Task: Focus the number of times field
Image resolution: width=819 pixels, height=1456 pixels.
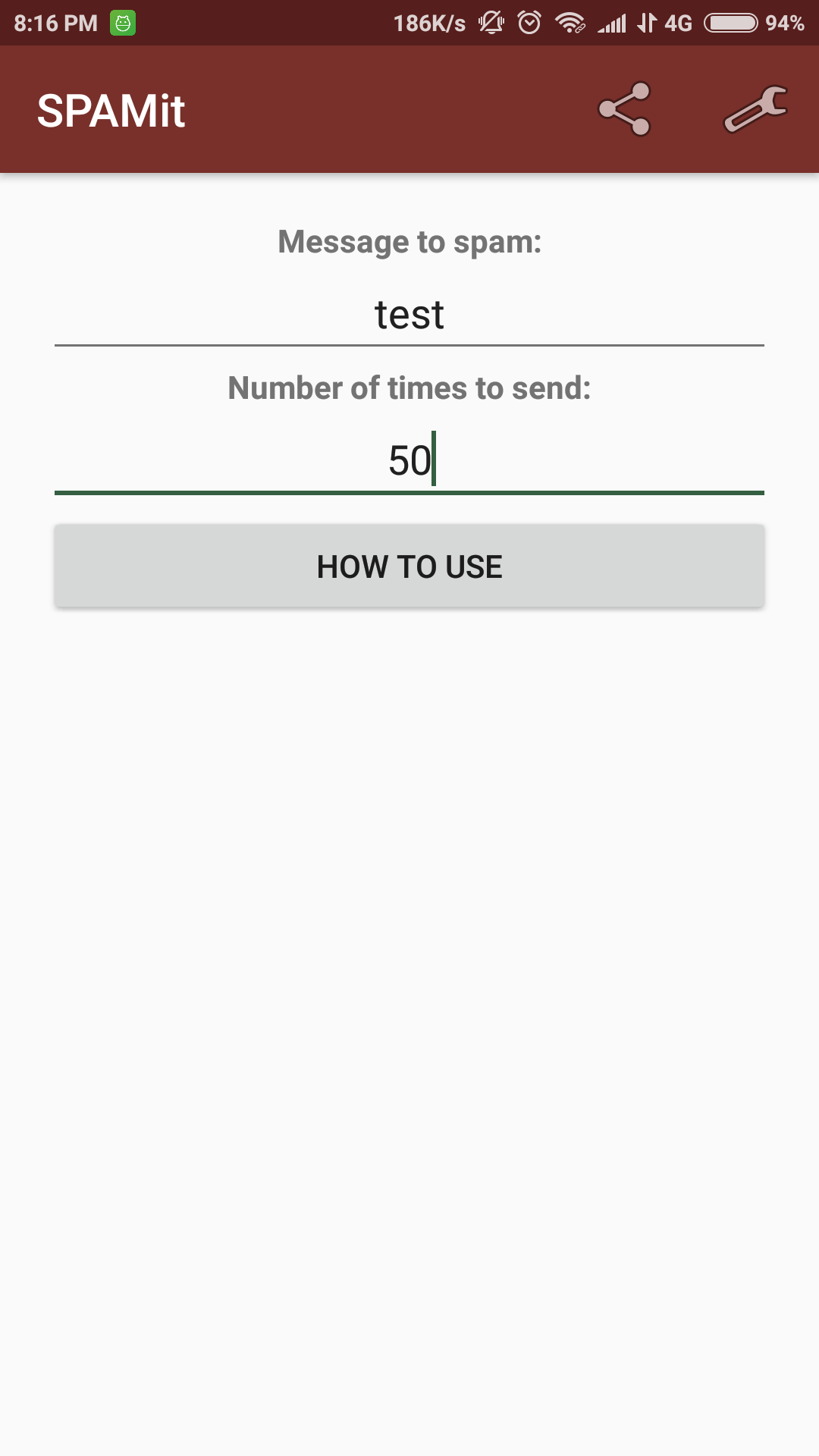Action: 409,461
